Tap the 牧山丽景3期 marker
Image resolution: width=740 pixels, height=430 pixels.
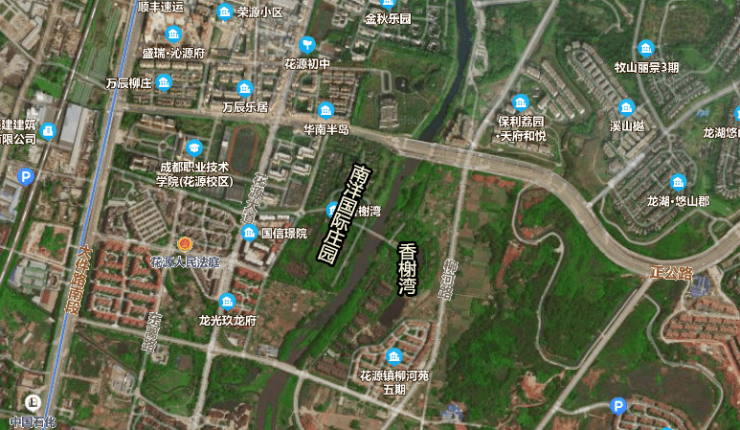click(x=646, y=48)
